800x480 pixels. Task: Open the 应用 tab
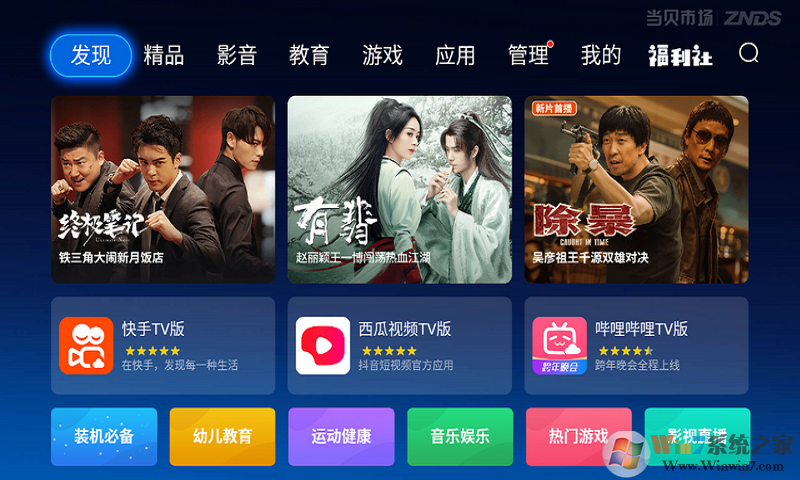455,56
